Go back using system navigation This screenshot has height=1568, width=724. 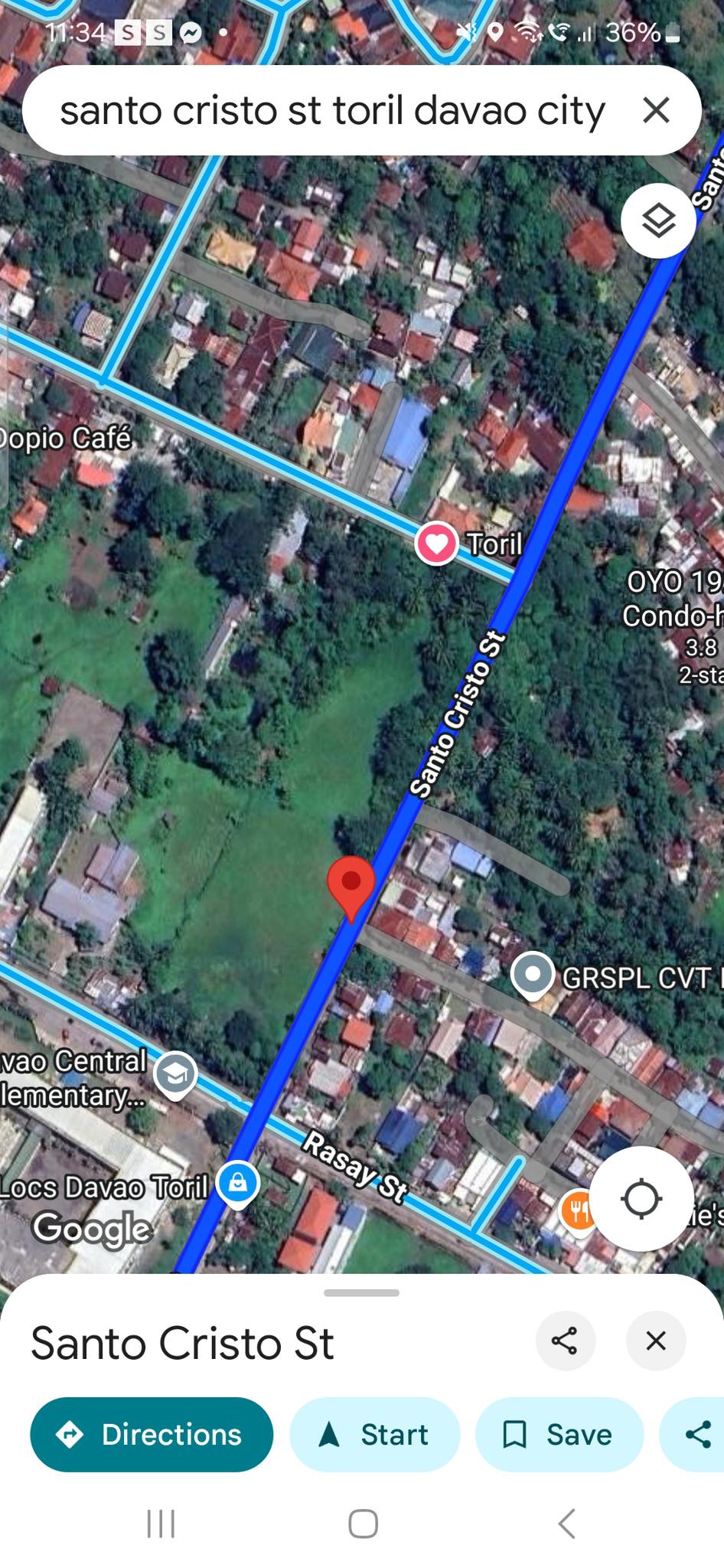click(x=566, y=1524)
